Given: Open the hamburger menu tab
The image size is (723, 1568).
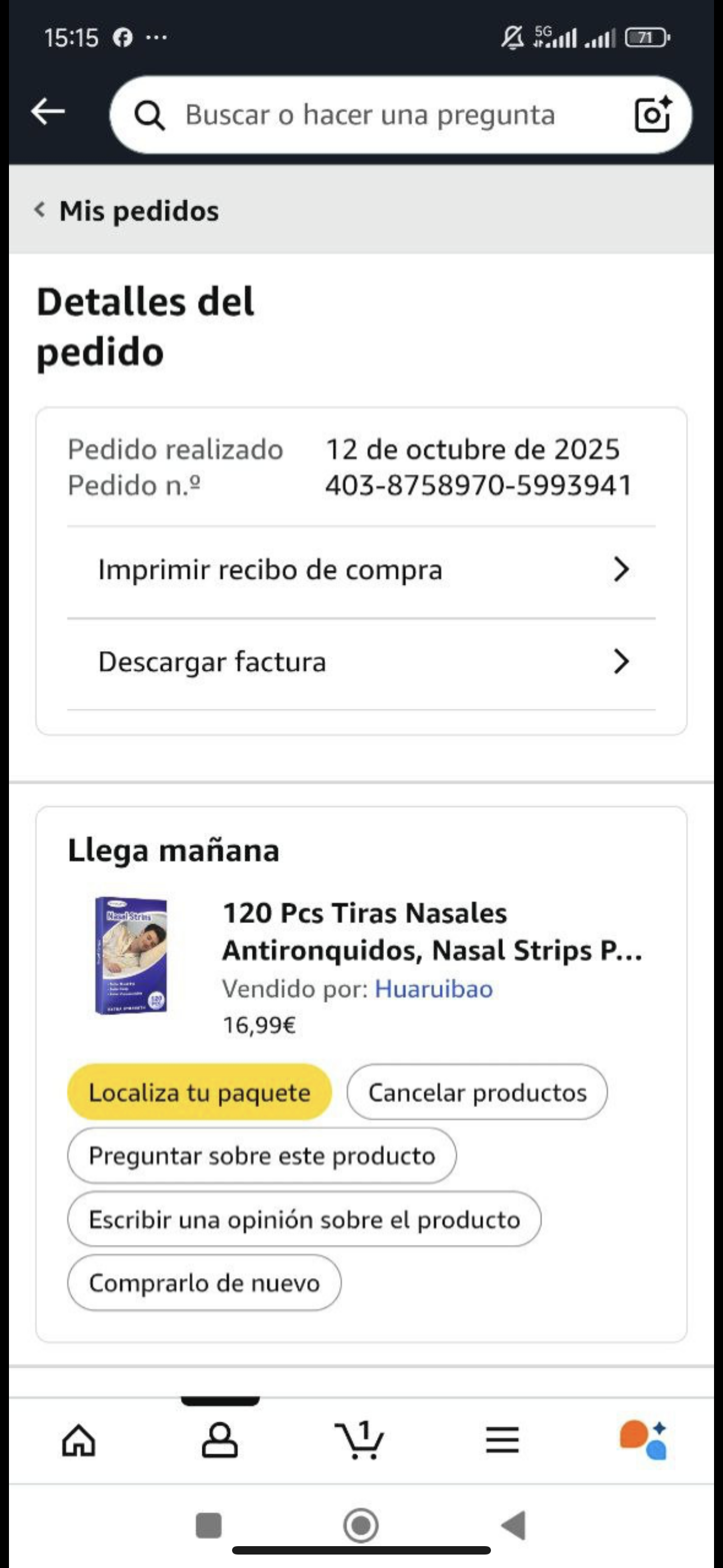Looking at the screenshot, I should 502,1440.
